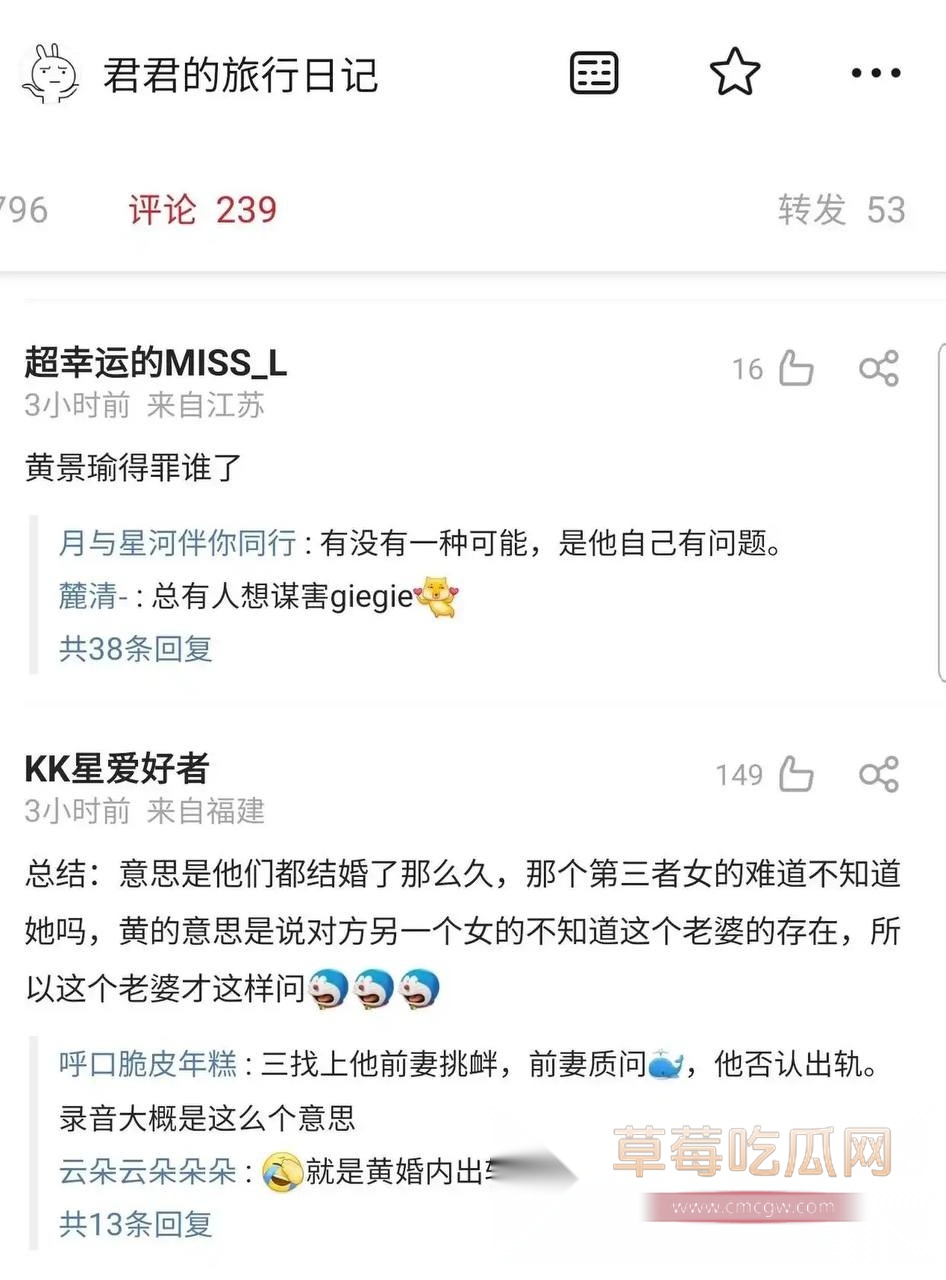This screenshot has width=946, height=1280.
Task: Open the three-dot overflow menu
Action: coord(876,73)
